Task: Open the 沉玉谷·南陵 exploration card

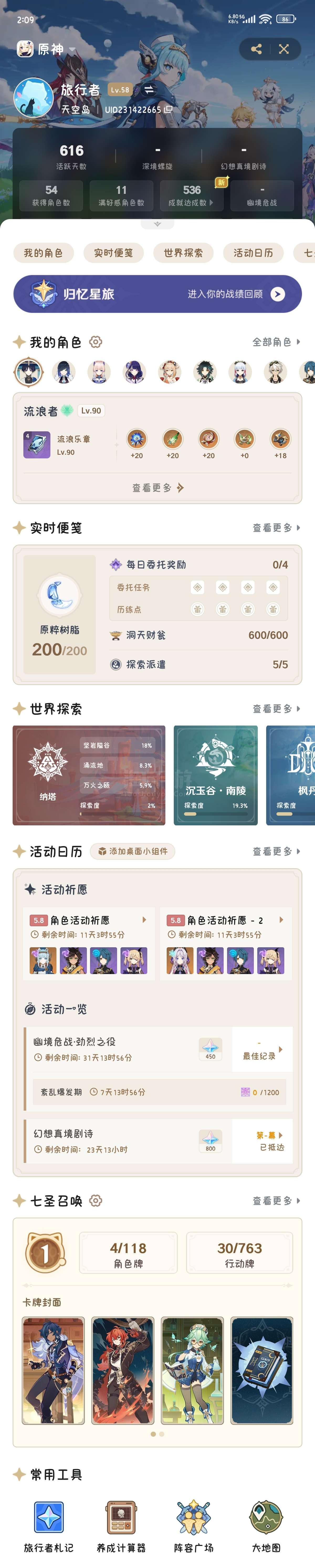Action: point(215,775)
